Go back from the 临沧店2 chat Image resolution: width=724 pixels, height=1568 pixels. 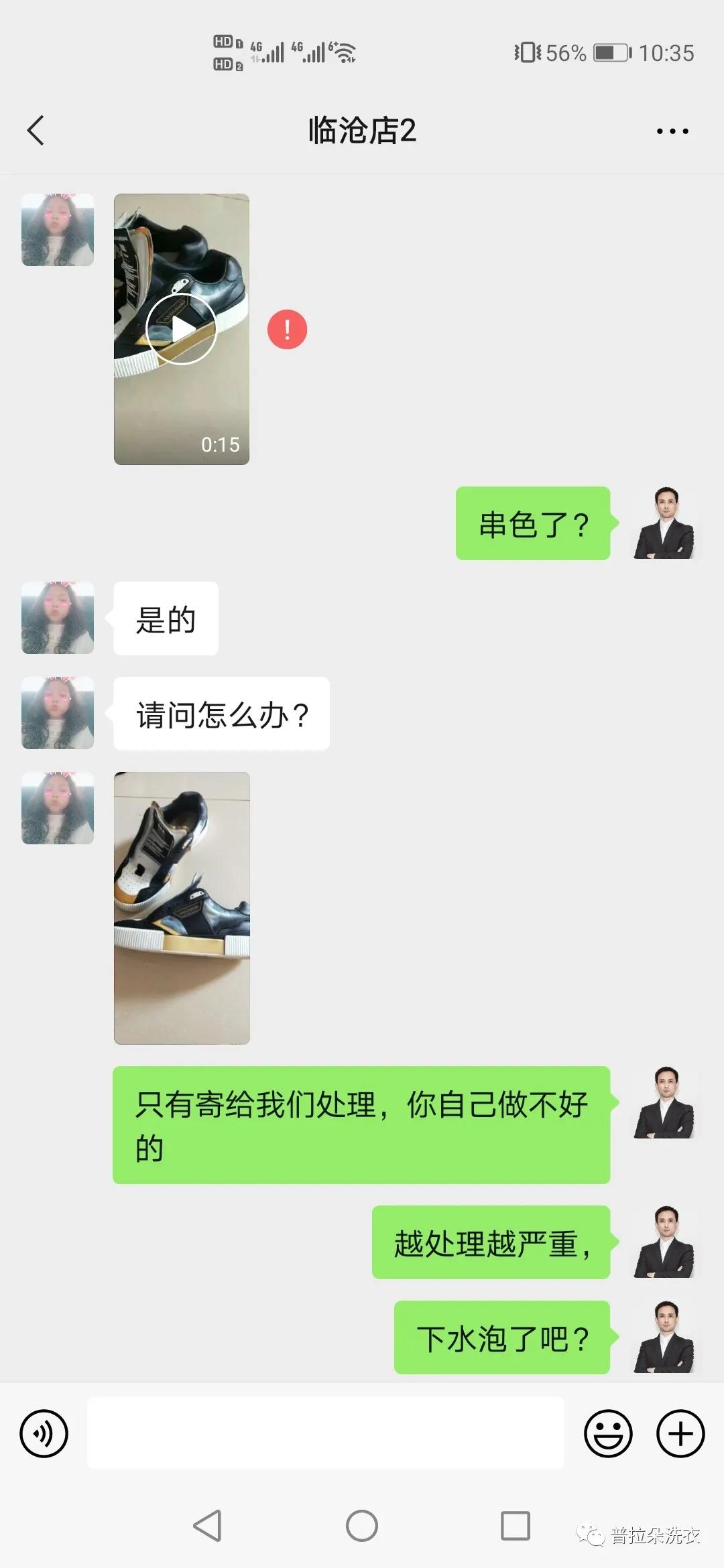pyautogui.click(x=36, y=131)
